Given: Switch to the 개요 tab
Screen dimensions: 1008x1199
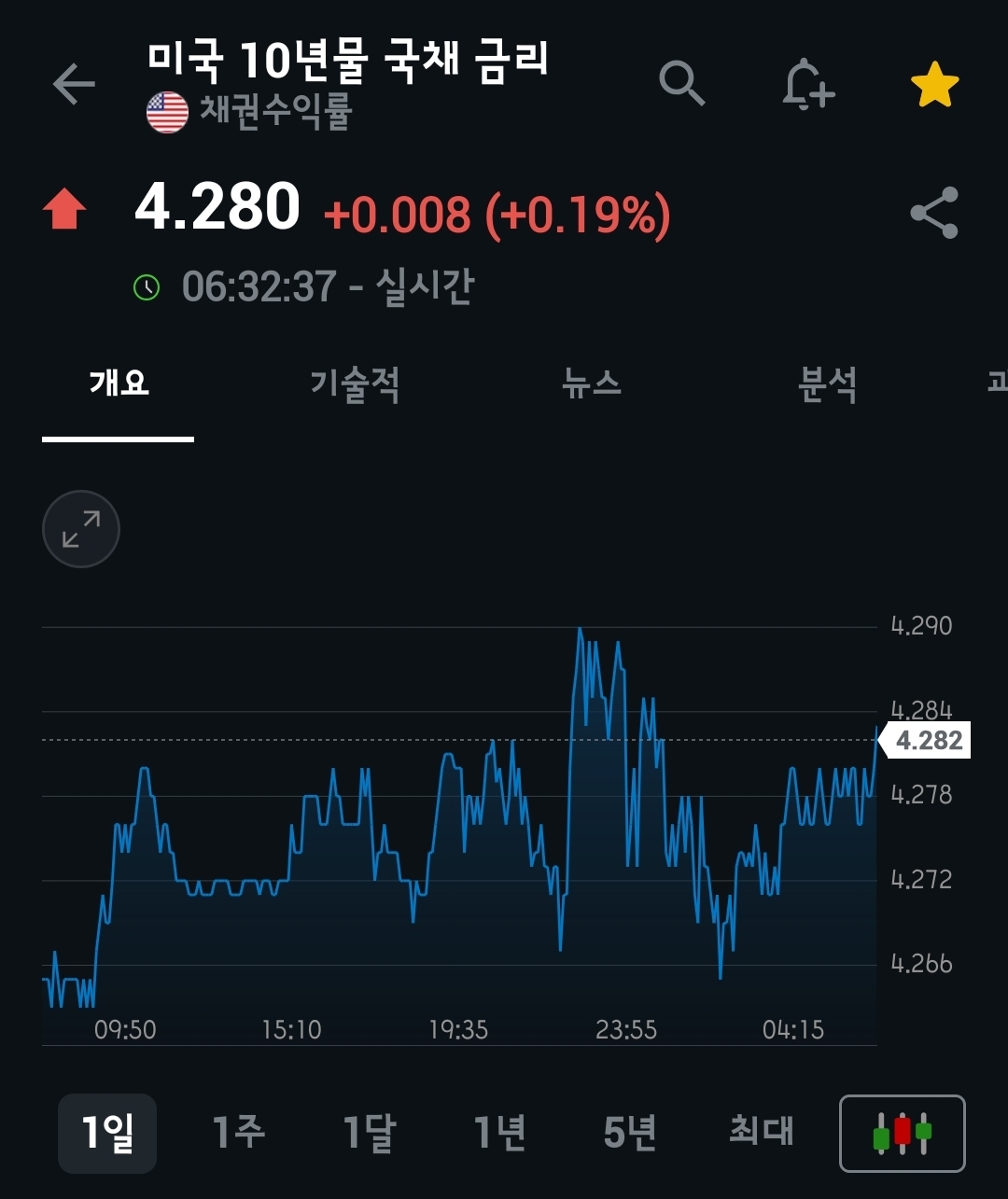Looking at the screenshot, I should (119, 383).
